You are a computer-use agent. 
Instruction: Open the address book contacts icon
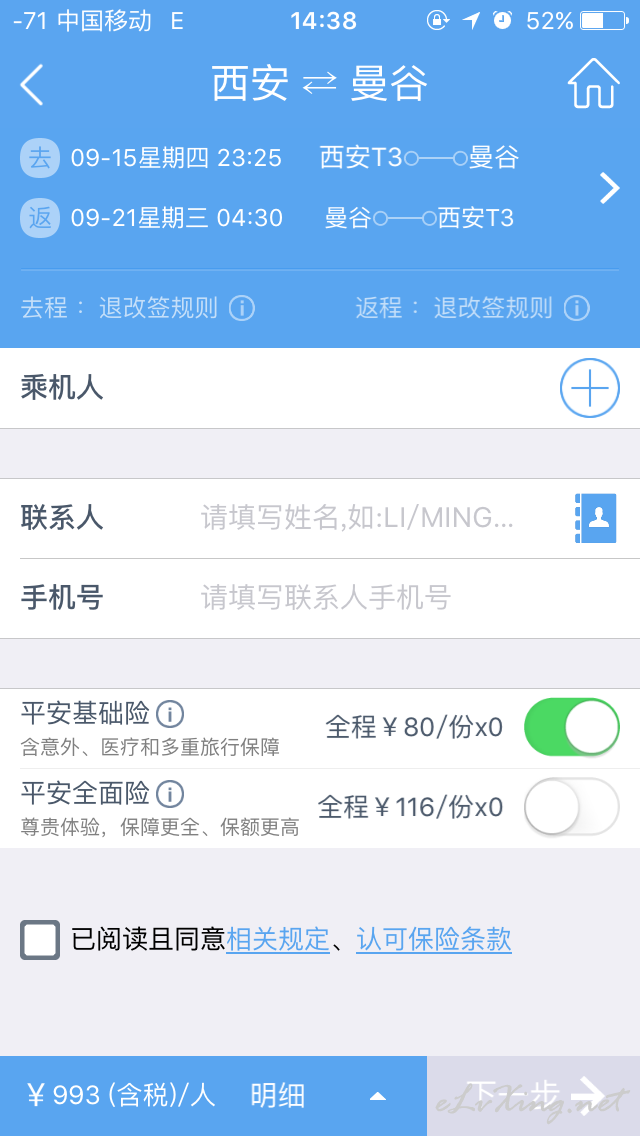(596, 518)
